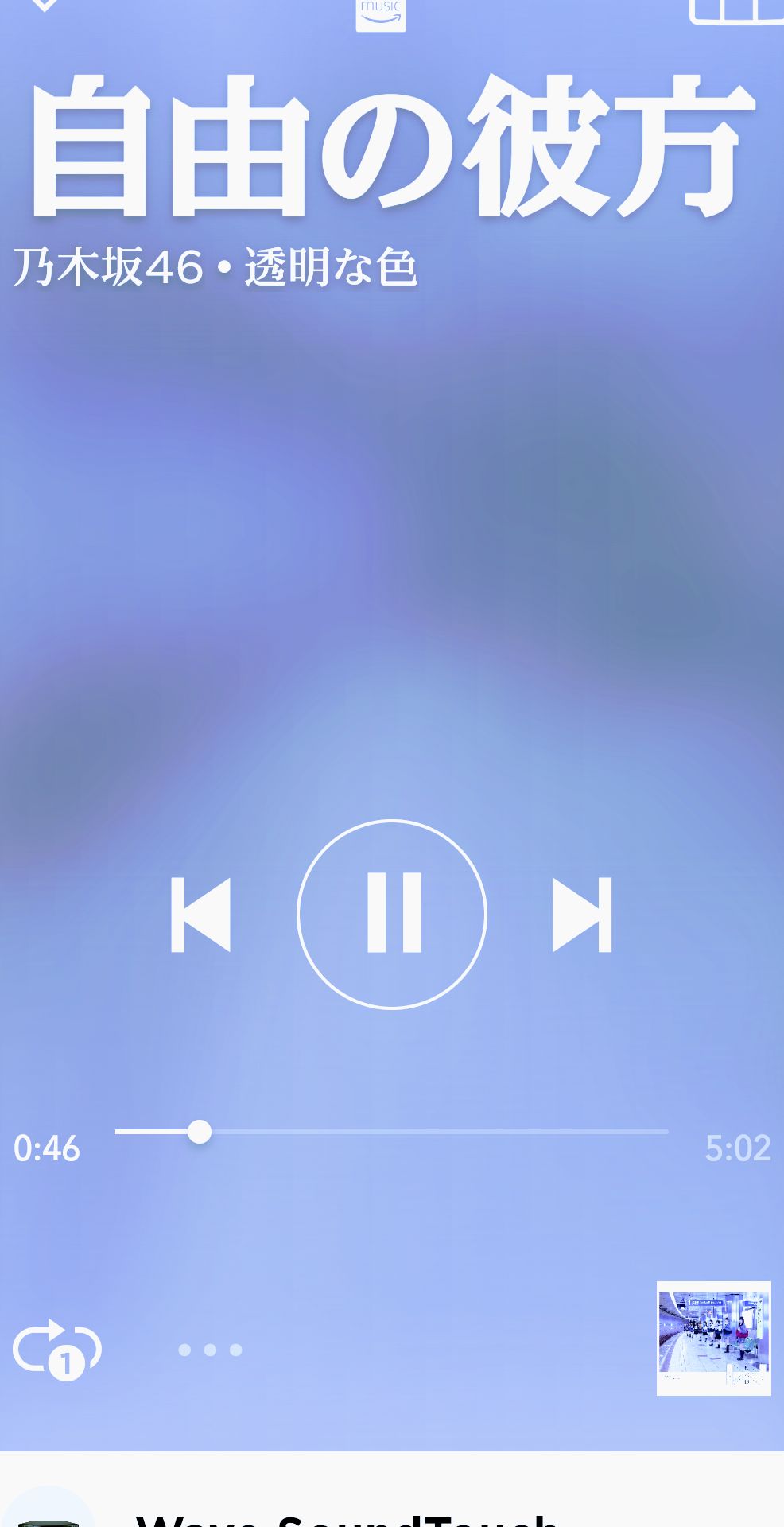Open the three-dot more options menu
Viewport: 784px width, 1527px height.
coord(210,1350)
